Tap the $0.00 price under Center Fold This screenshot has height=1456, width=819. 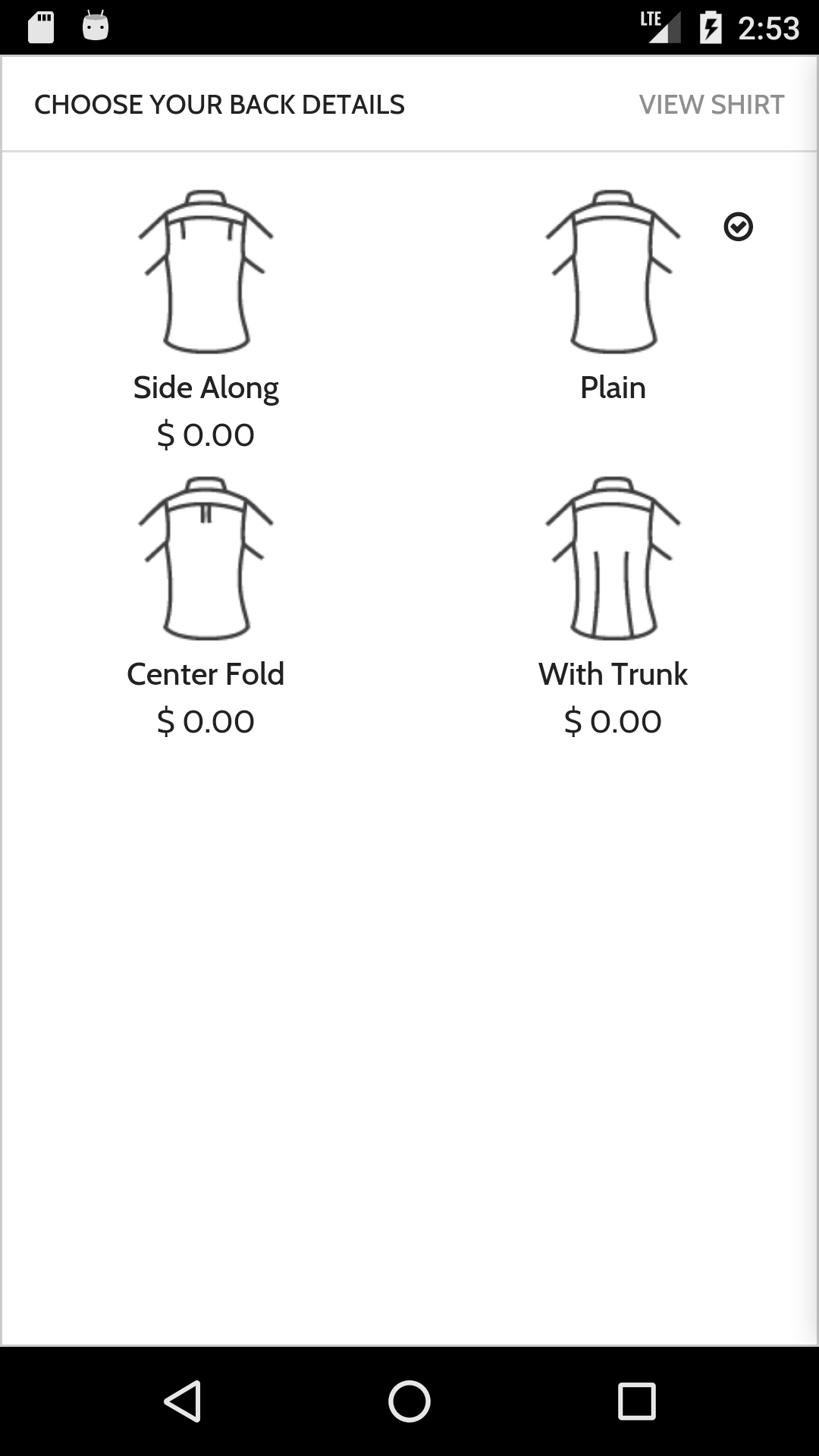(x=206, y=721)
